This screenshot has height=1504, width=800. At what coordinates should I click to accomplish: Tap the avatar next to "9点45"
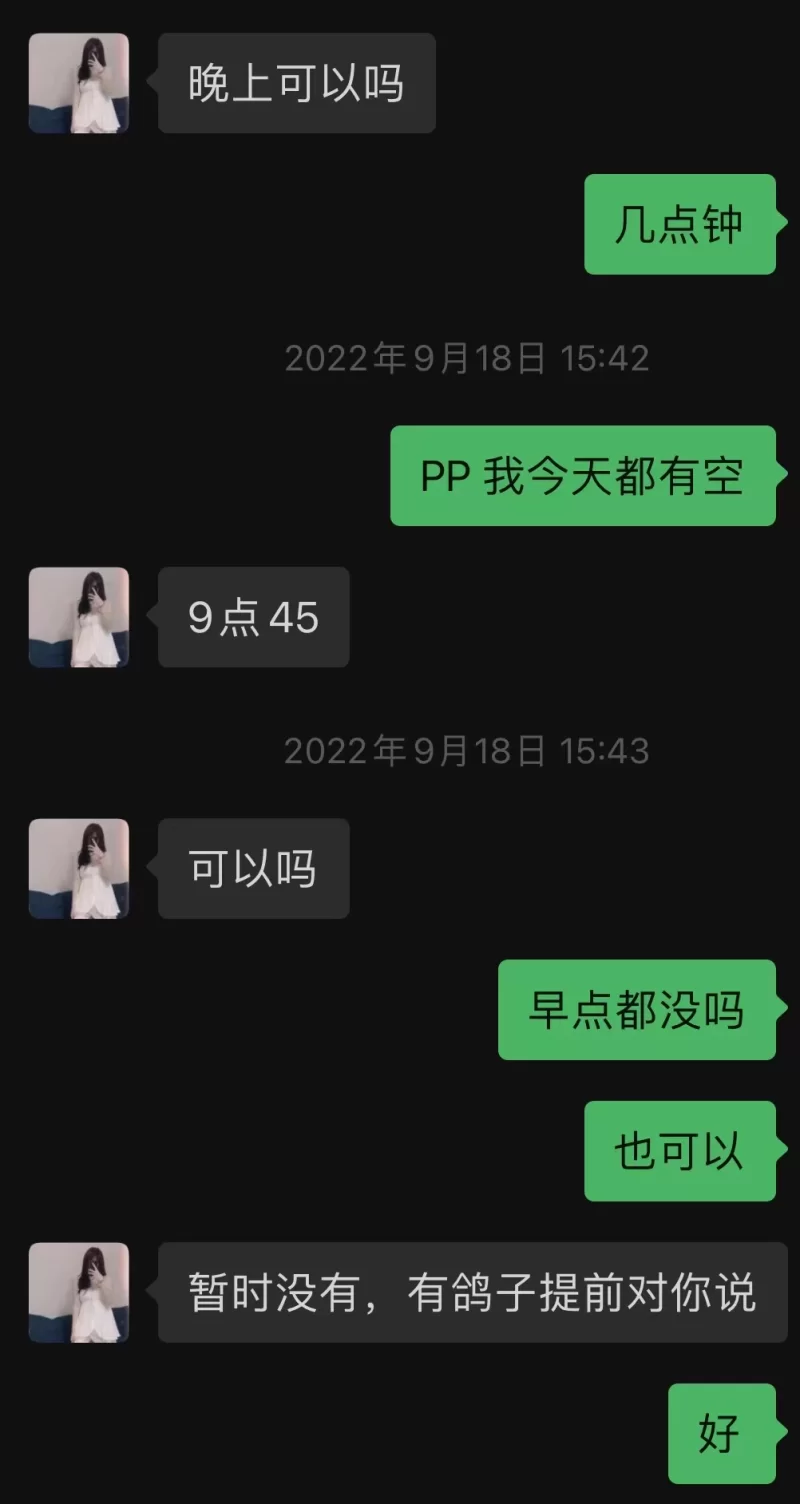[79, 617]
